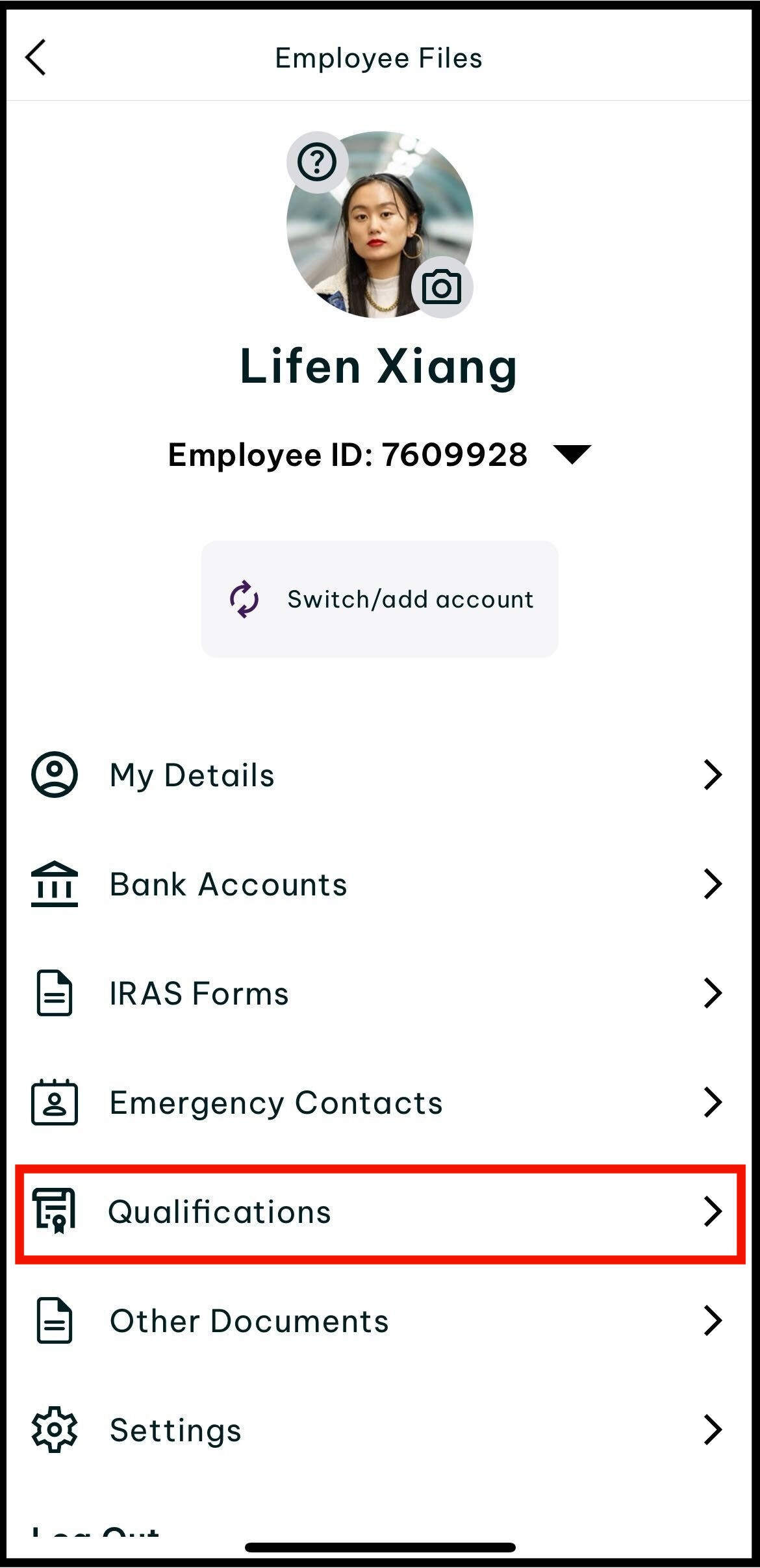View IRAS Forms
Viewport: 760px width, 1568px height.
coord(380,993)
